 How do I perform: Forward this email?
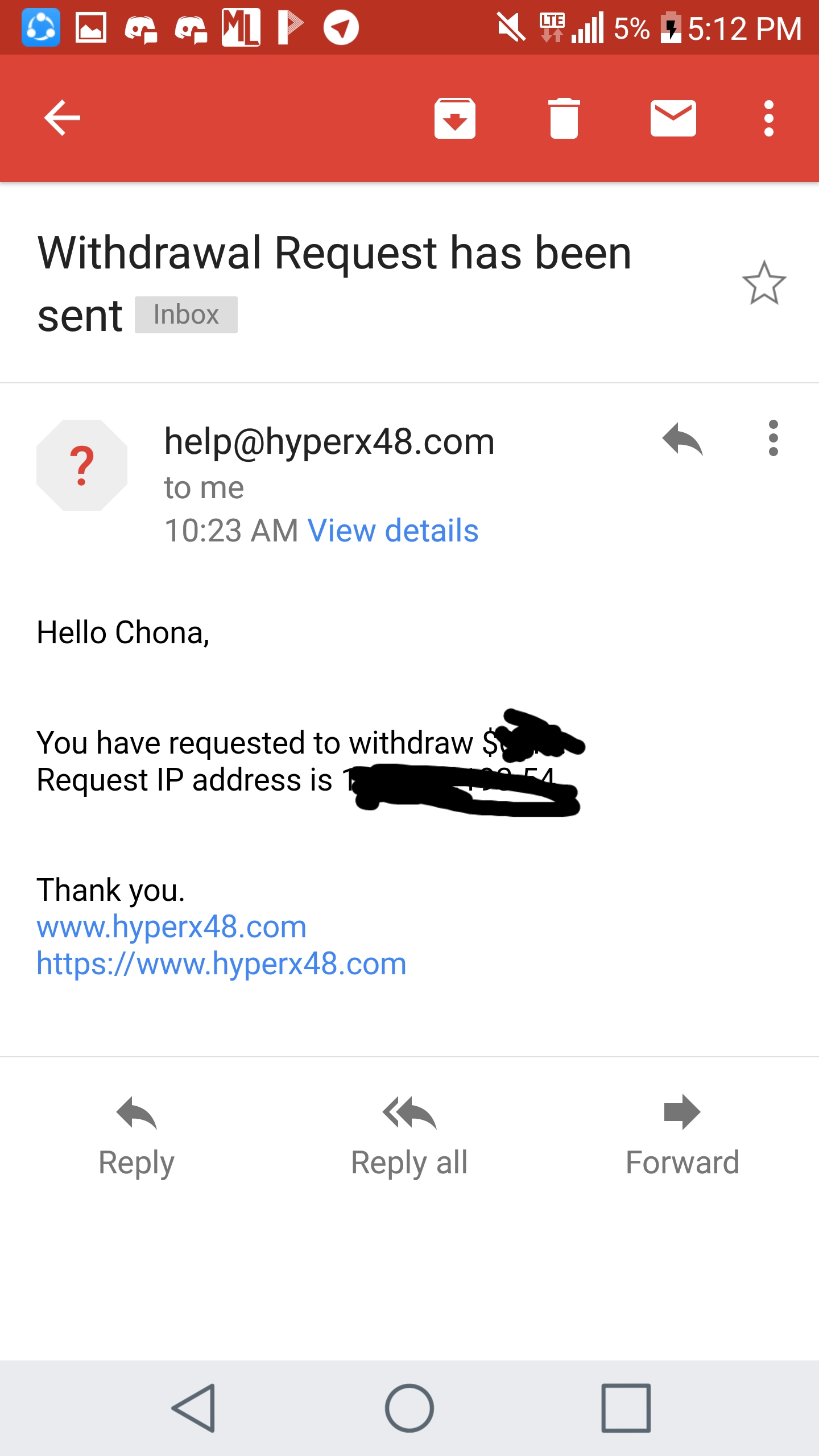(682, 1135)
